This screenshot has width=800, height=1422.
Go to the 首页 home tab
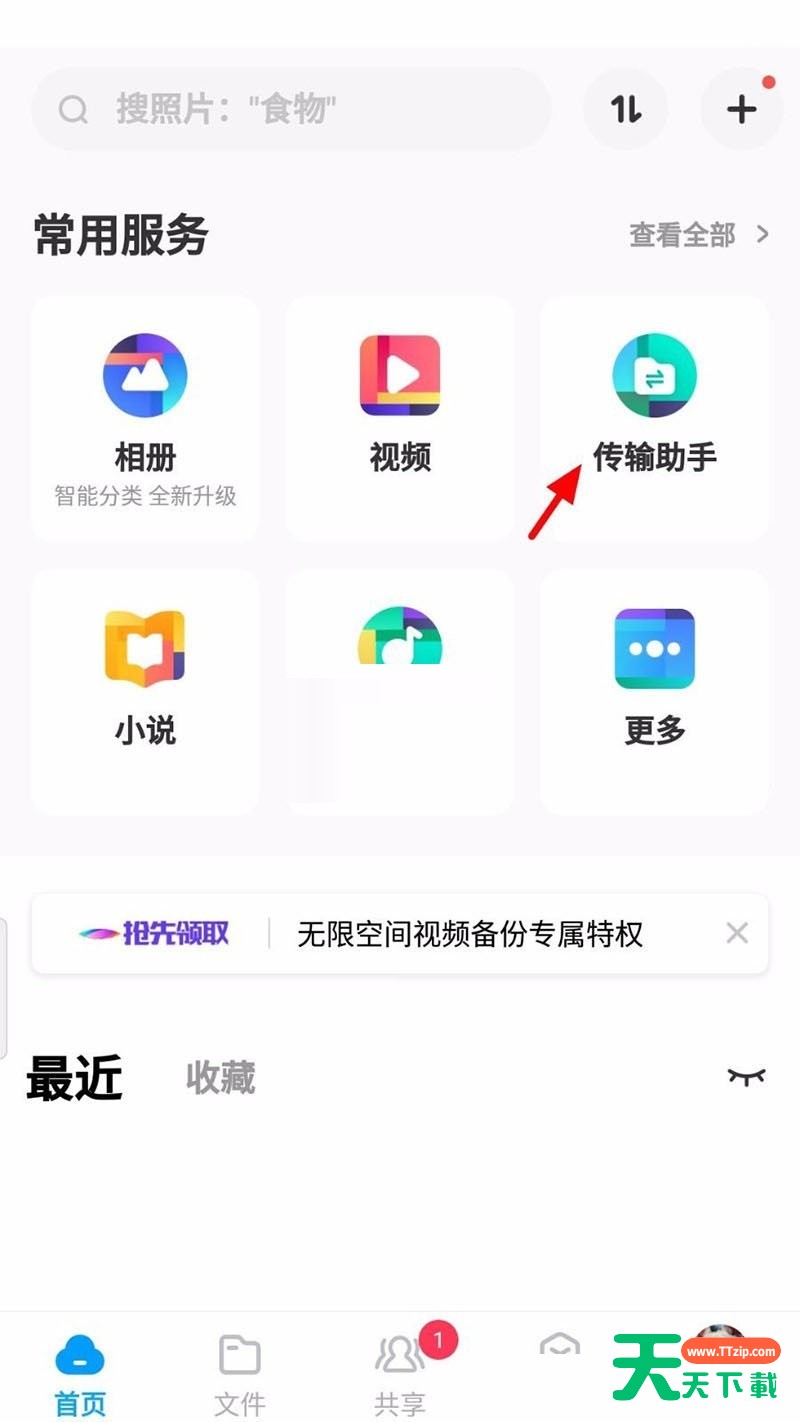click(80, 1375)
